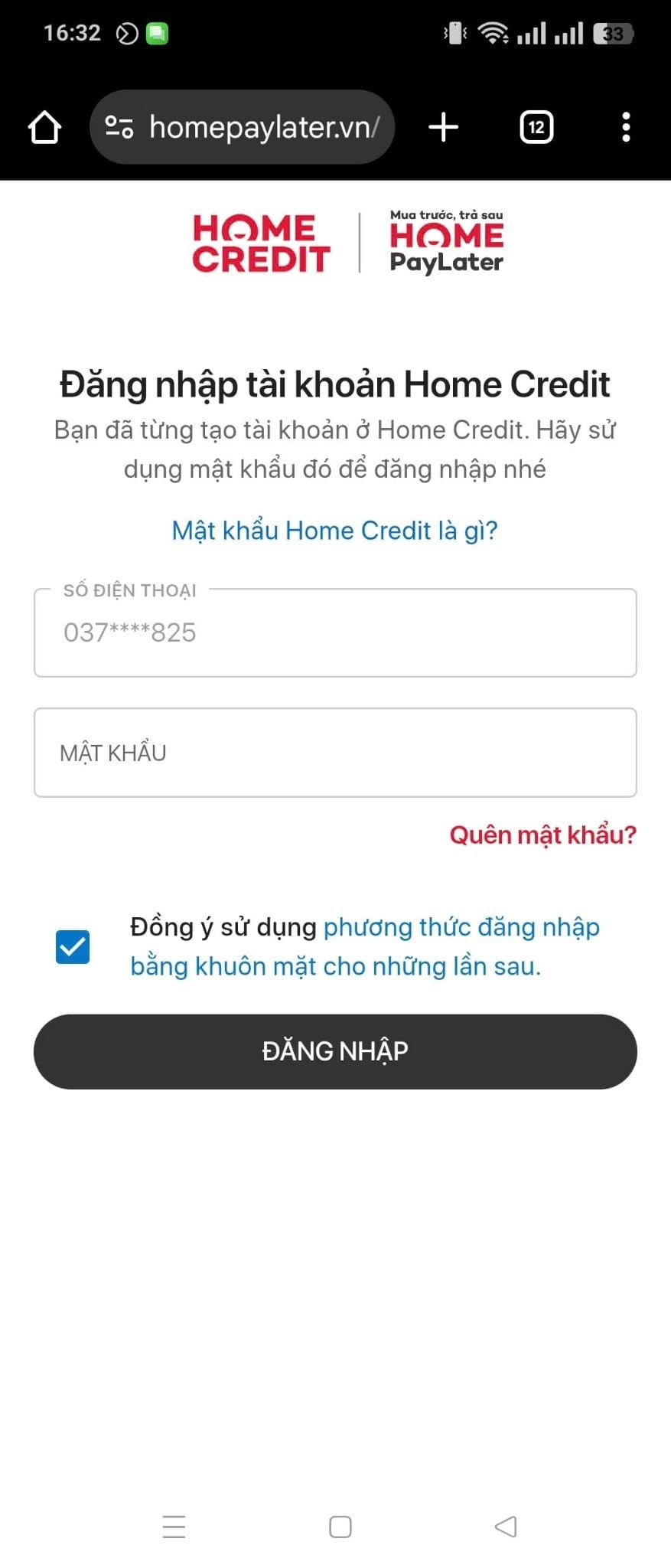Viewport: 671px width, 1568px height.
Task: Focus the Mật khẩu password field
Action: pos(335,753)
